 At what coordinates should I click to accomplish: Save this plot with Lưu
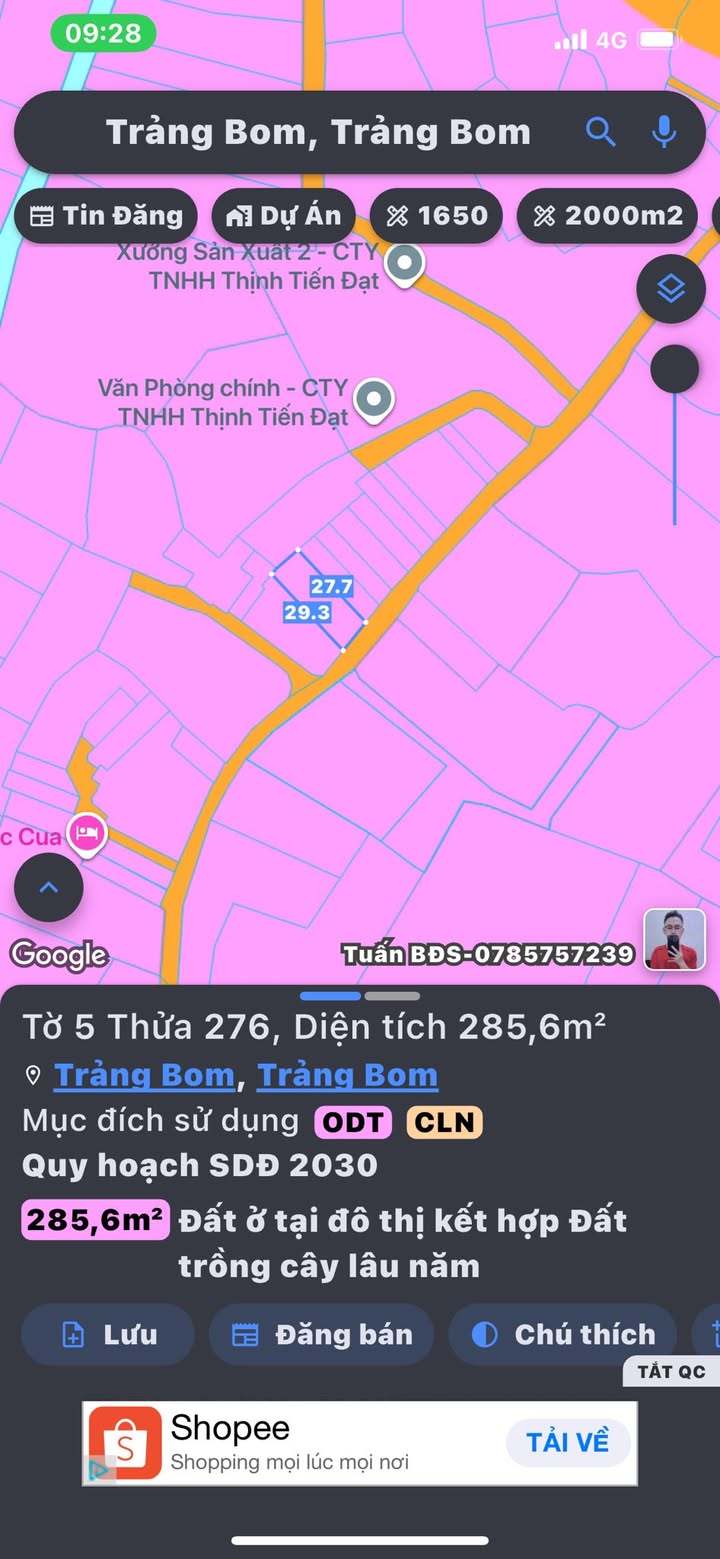(x=108, y=1335)
